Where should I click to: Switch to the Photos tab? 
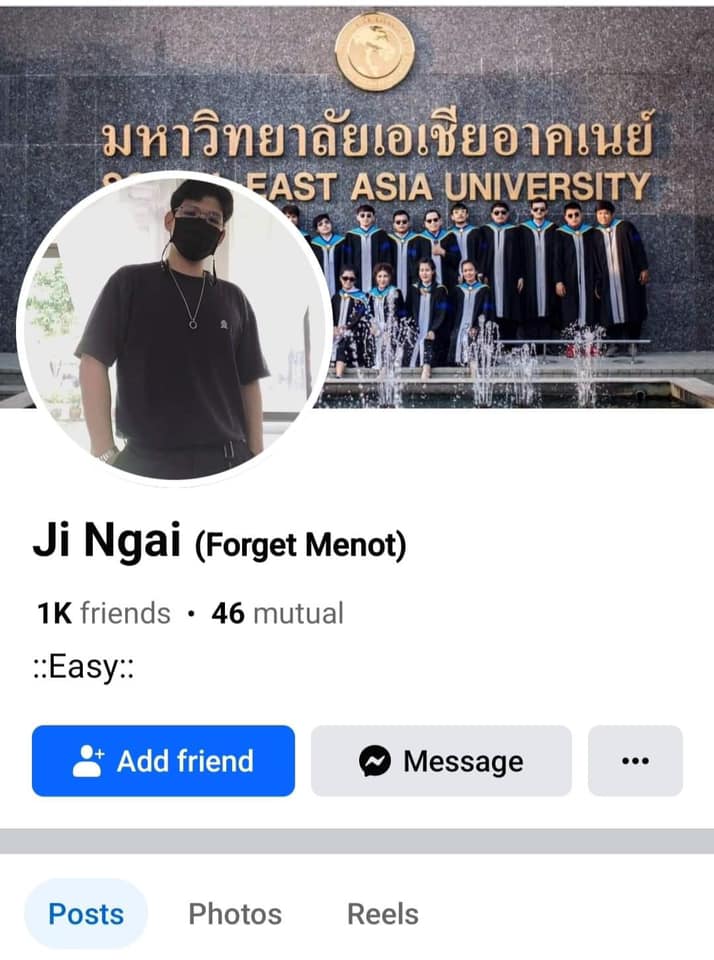(235, 914)
